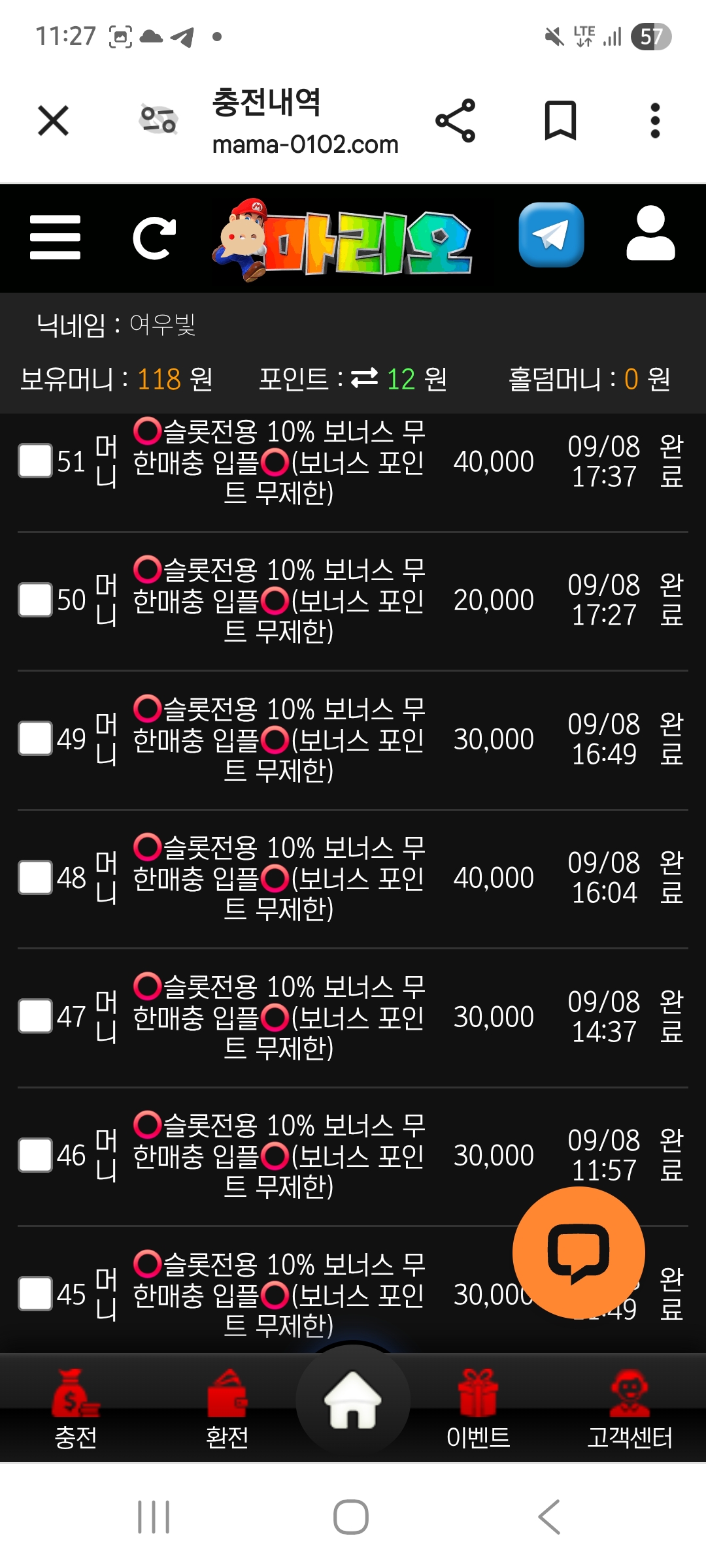
Task: Open the user profile icon
Action: pos(650,234)
